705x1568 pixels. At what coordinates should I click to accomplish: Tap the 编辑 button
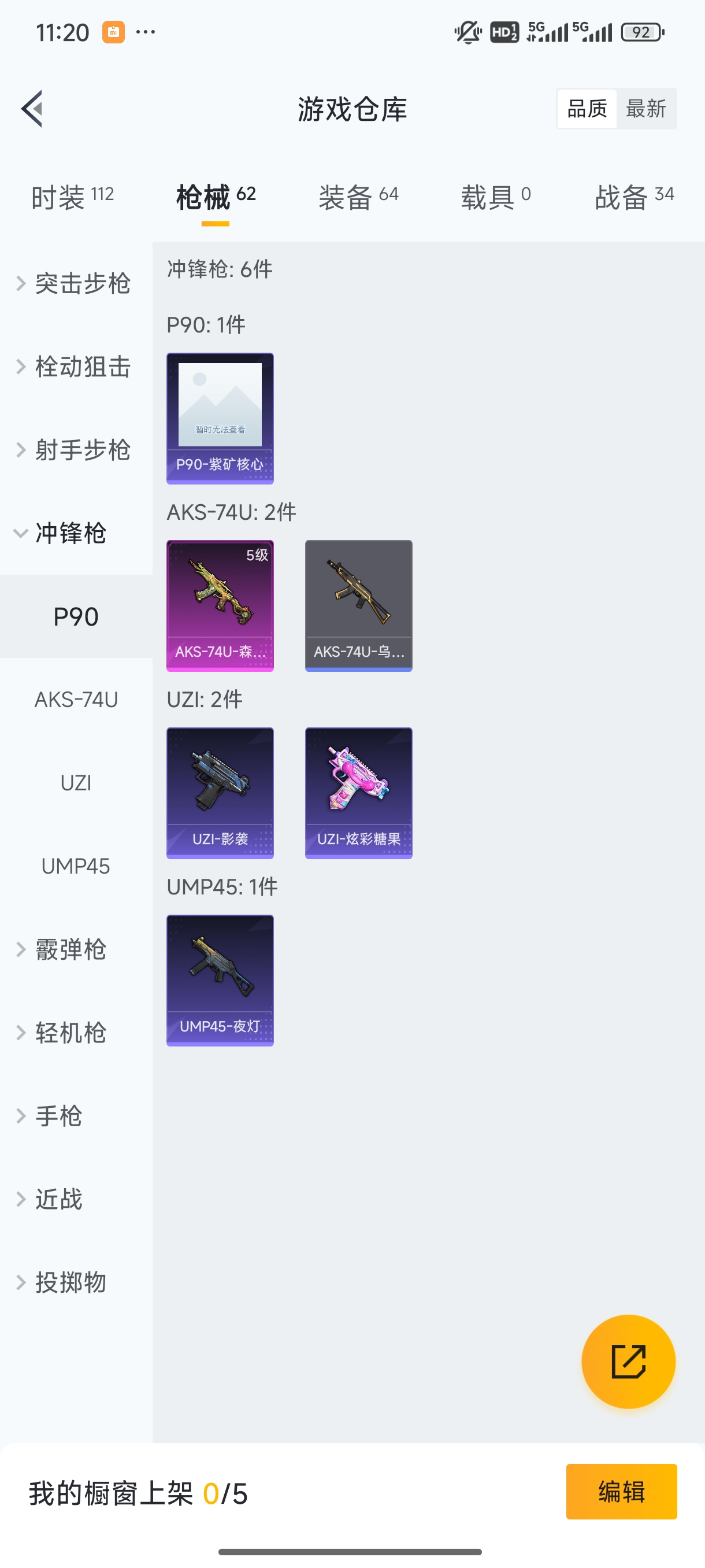point(621,1492)
